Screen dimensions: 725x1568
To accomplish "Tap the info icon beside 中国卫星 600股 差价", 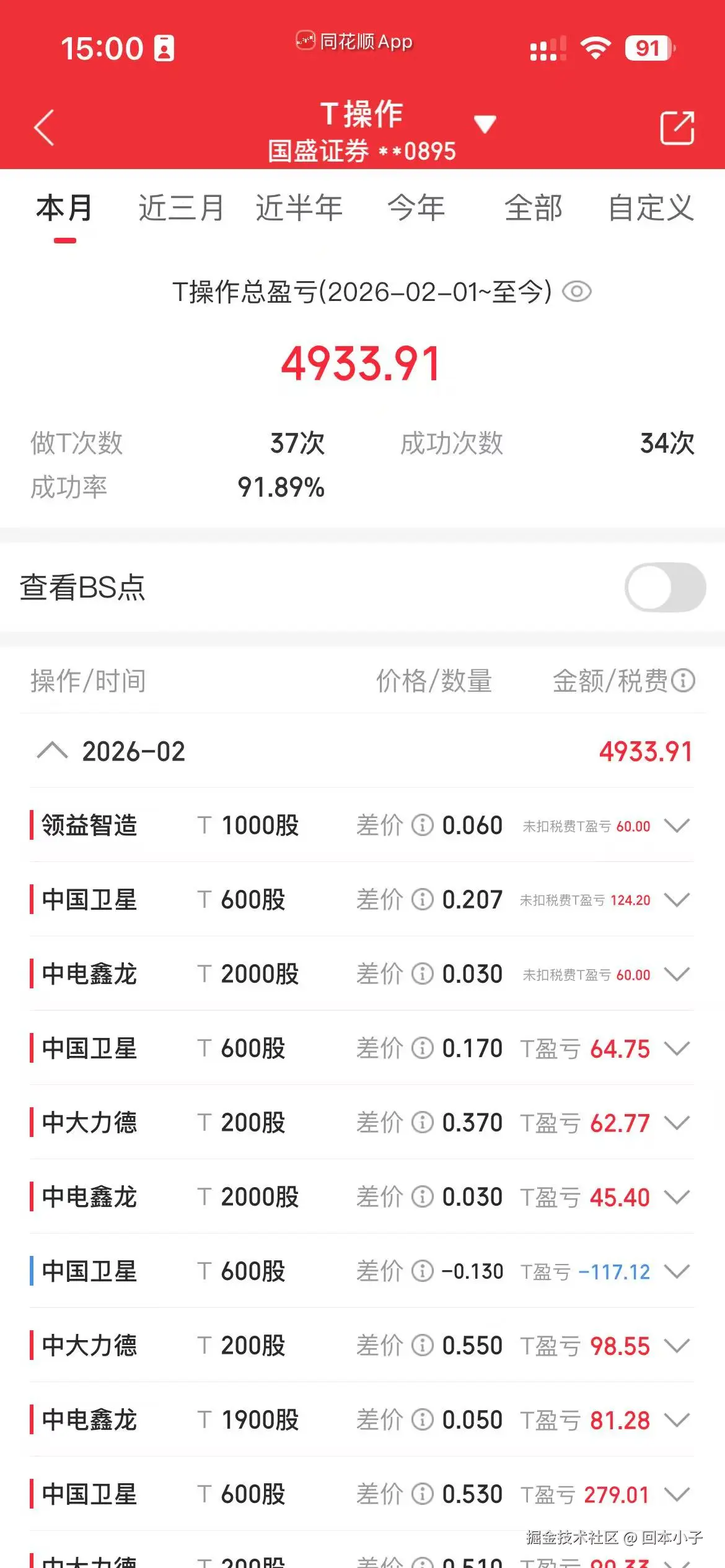I will click(423, 900).
